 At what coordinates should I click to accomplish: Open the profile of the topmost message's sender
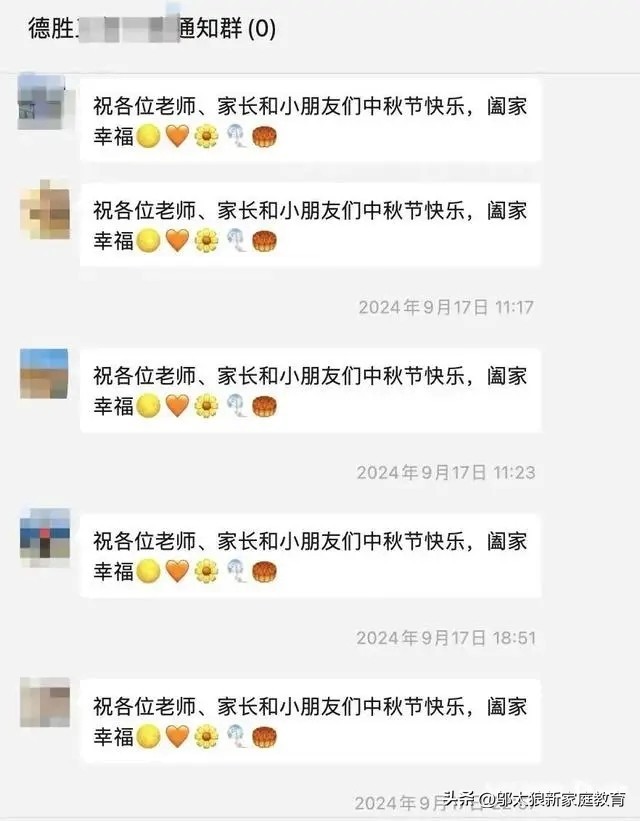pos(43,103)
